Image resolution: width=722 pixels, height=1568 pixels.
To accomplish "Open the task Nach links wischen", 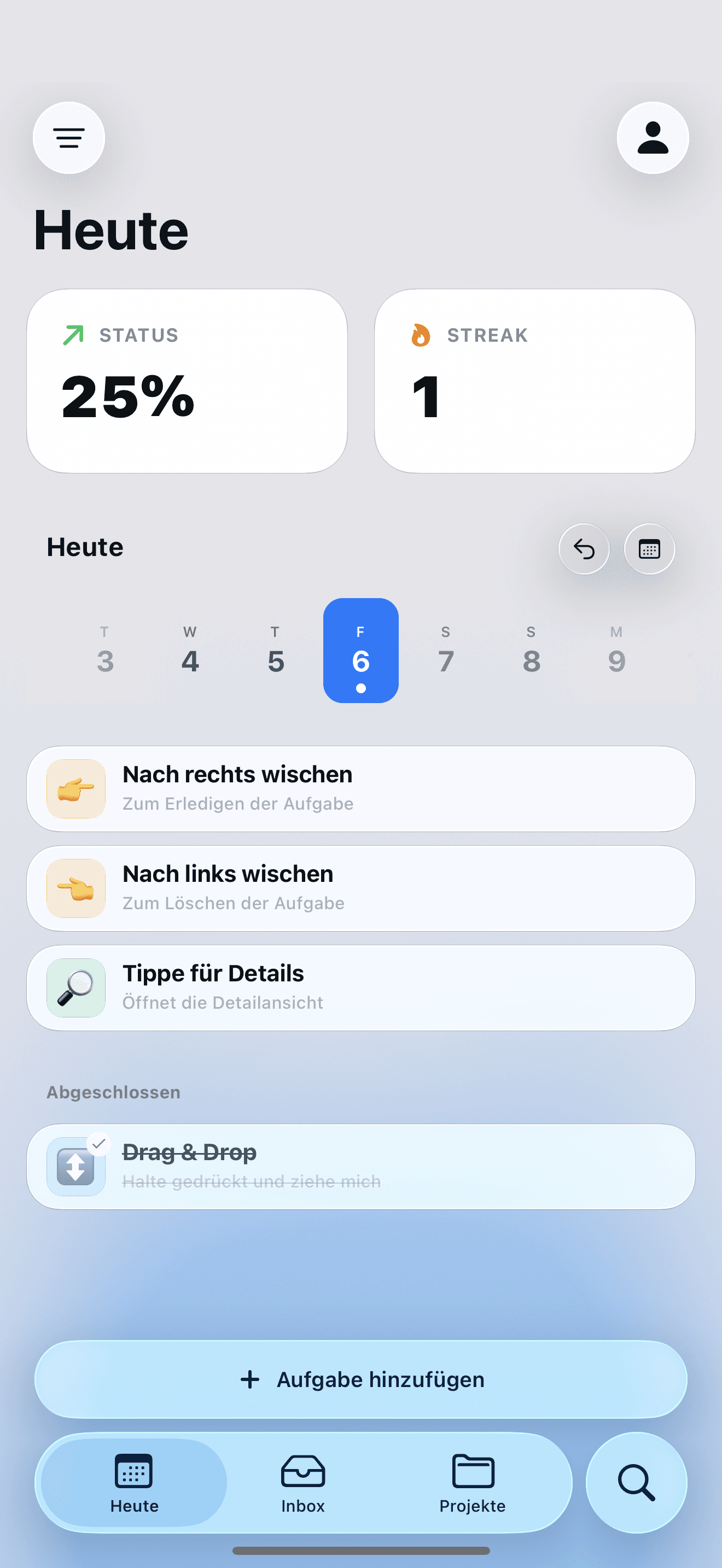I will [x=360, y=888].
